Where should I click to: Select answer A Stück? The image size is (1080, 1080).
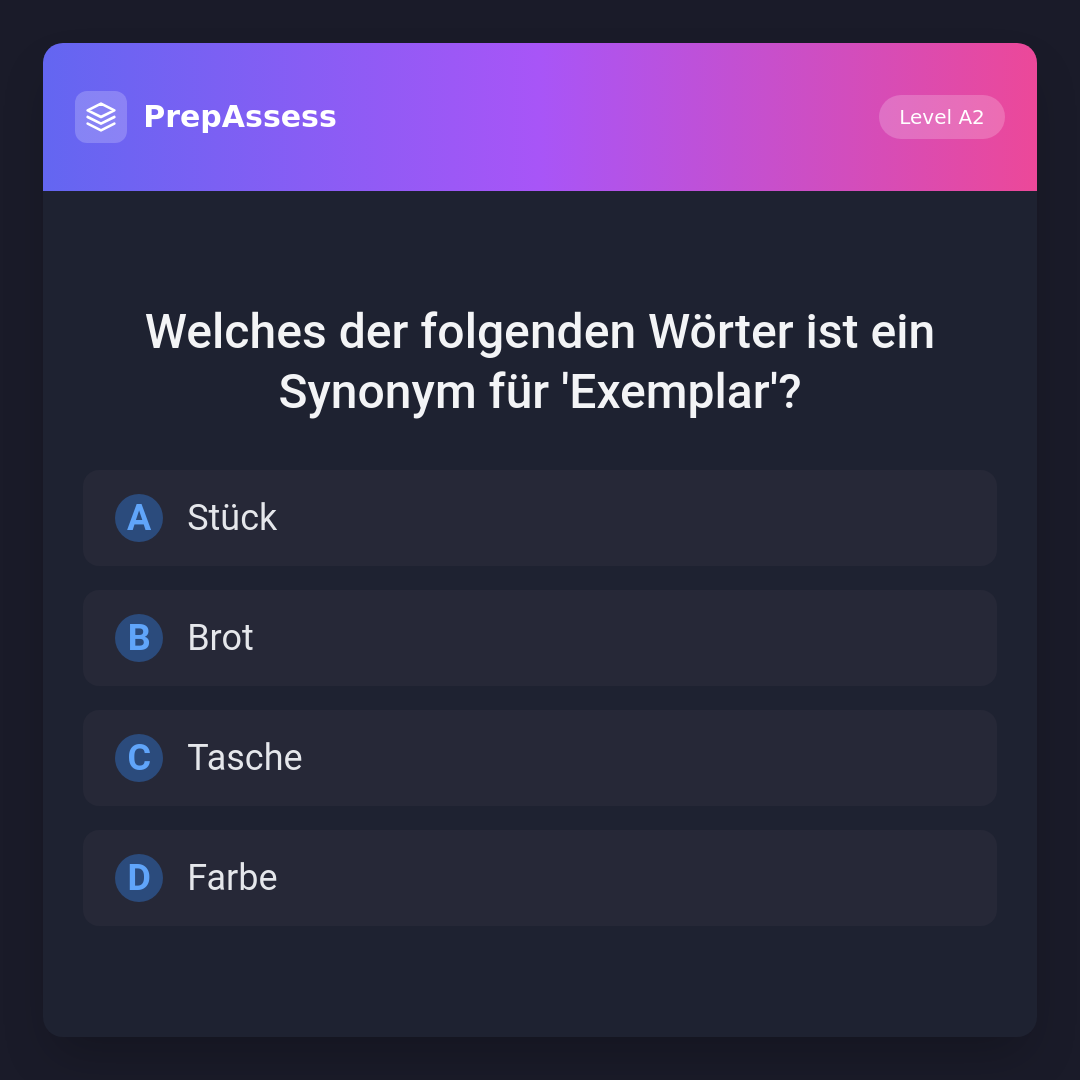540,518
